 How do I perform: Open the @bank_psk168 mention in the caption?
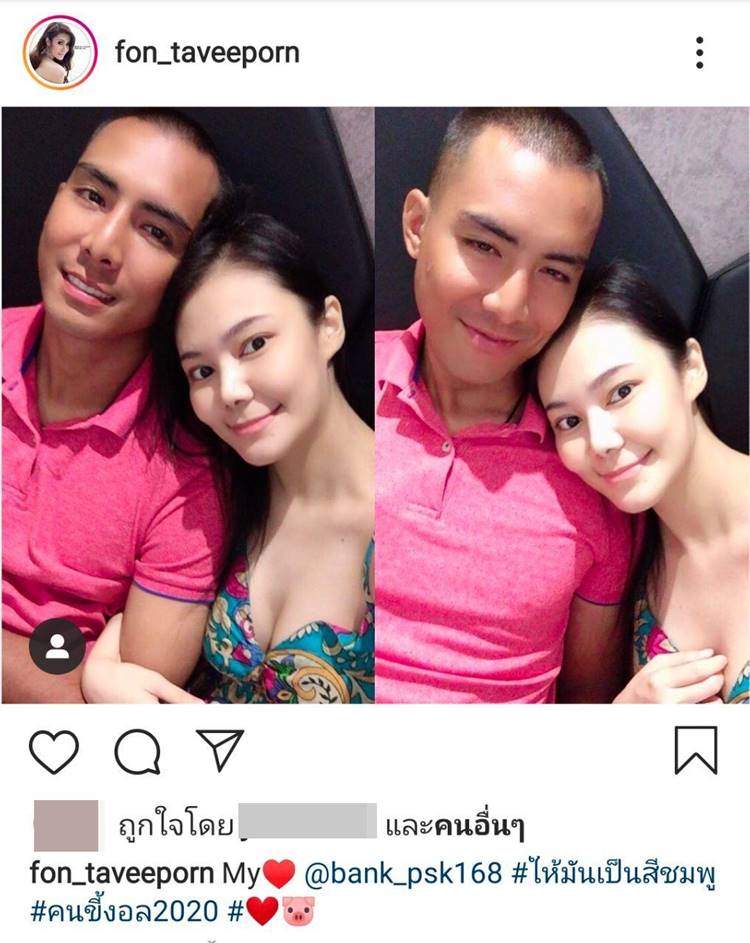pos(402,873)
